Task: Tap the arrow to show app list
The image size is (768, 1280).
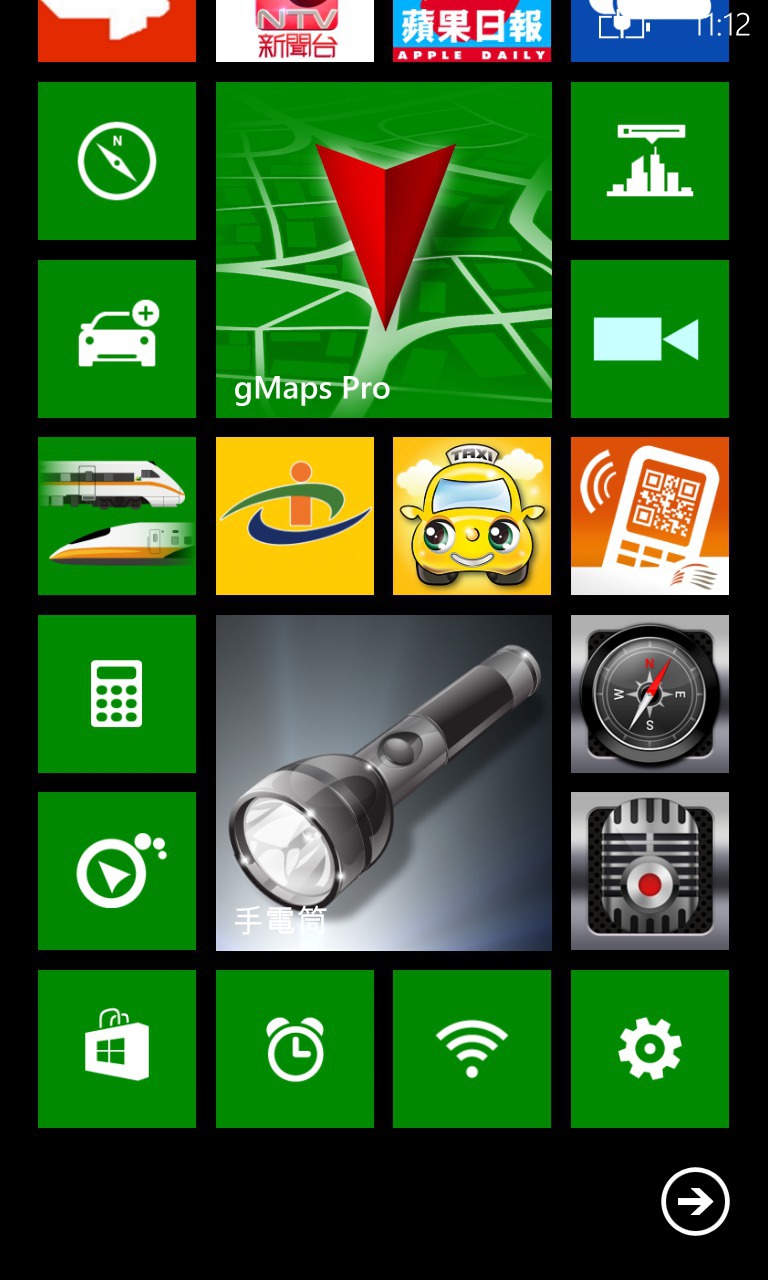Action: [x=695, y=1201]
